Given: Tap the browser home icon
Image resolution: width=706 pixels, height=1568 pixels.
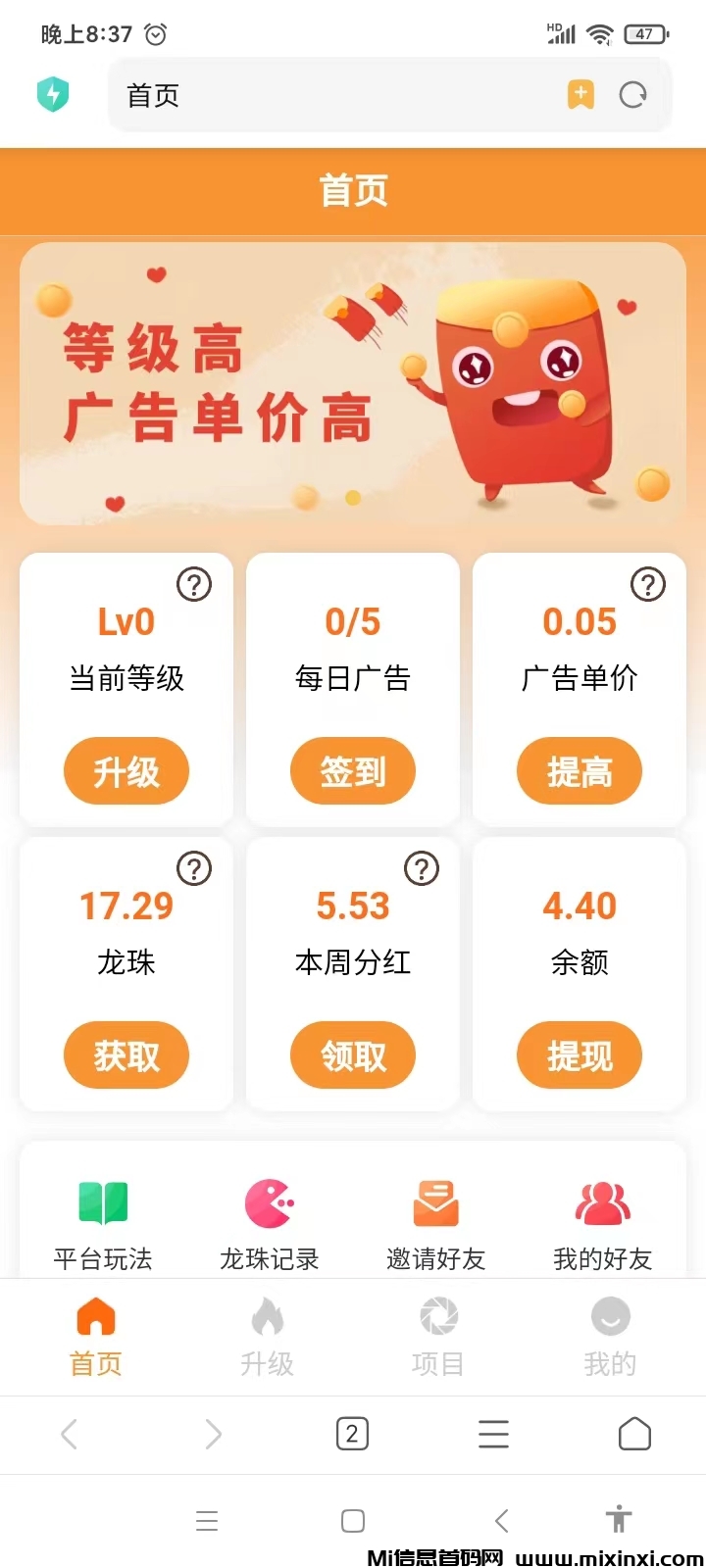Looking at the screenshot, I should [x=634, y=1434].
